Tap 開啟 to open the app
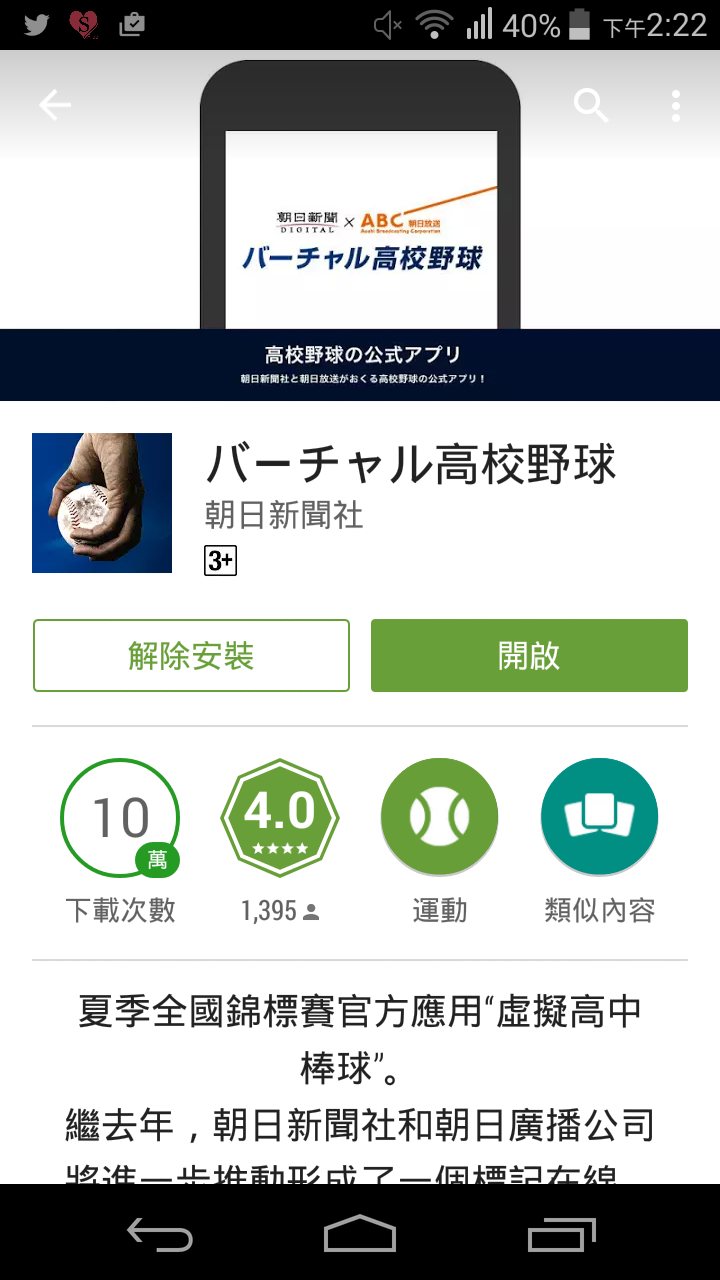Screen dimensions: 720x1280 [529, 656]
